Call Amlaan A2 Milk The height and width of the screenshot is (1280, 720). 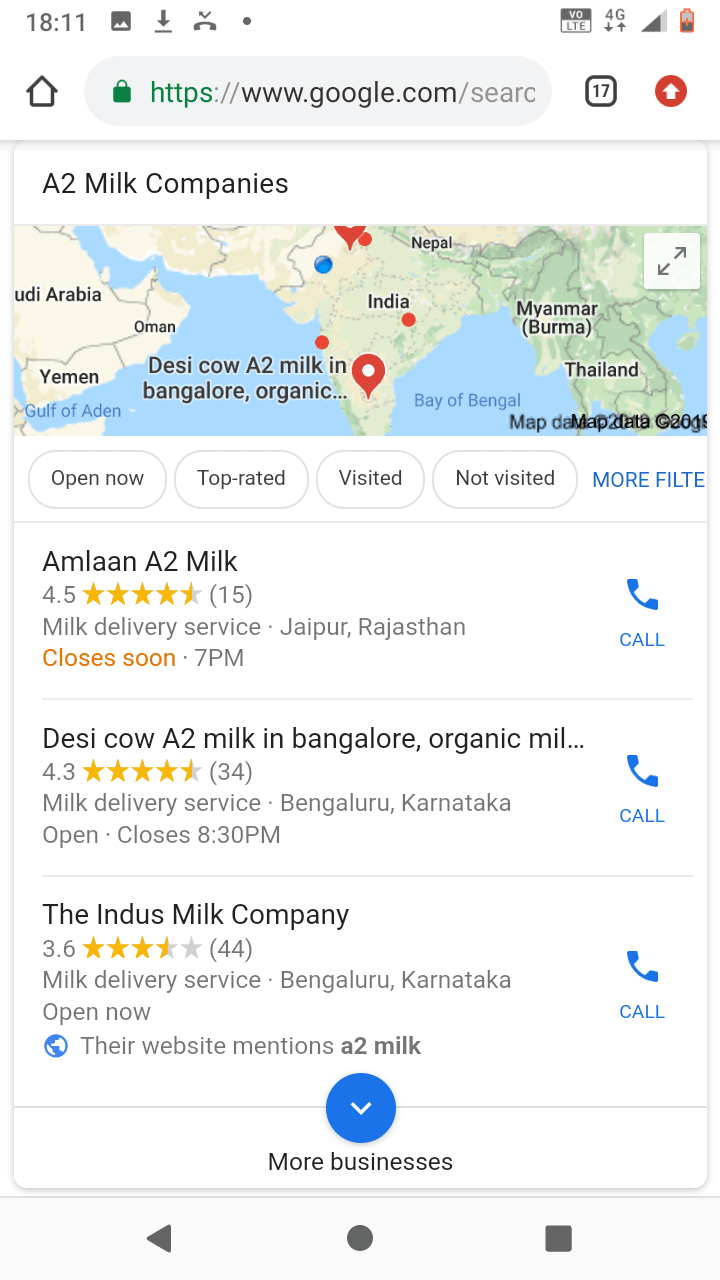[642, 610]
